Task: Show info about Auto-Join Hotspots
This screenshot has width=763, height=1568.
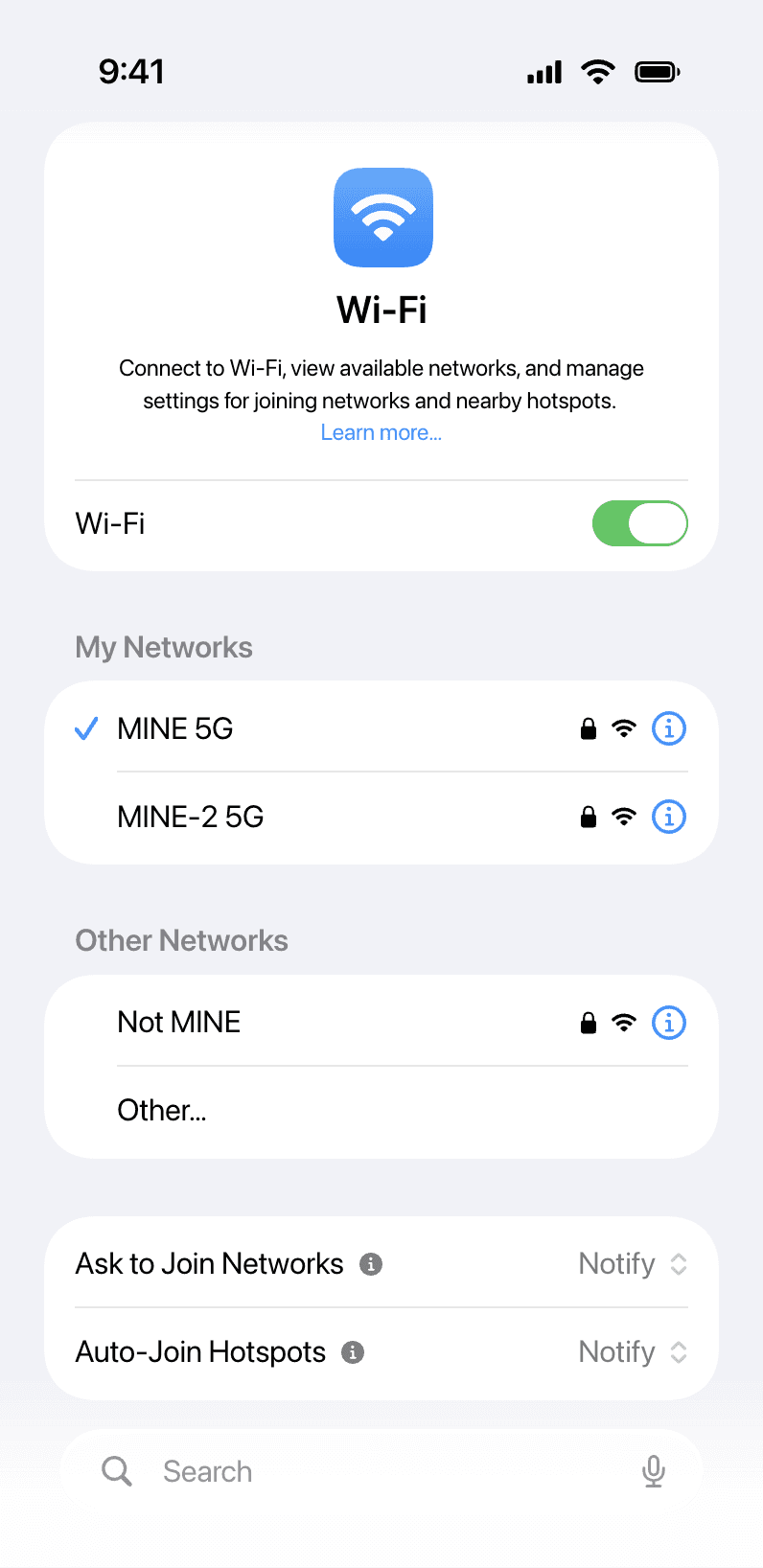Action: (x=353, y=1352)
